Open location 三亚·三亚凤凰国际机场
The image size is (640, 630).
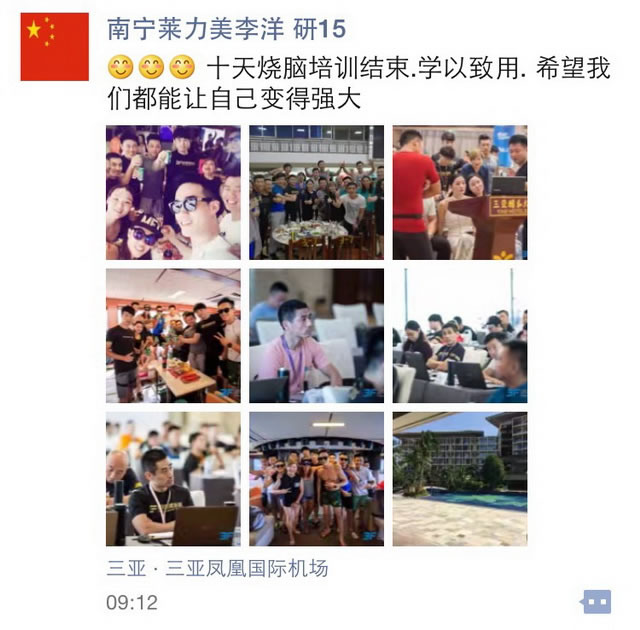(217, 569)
